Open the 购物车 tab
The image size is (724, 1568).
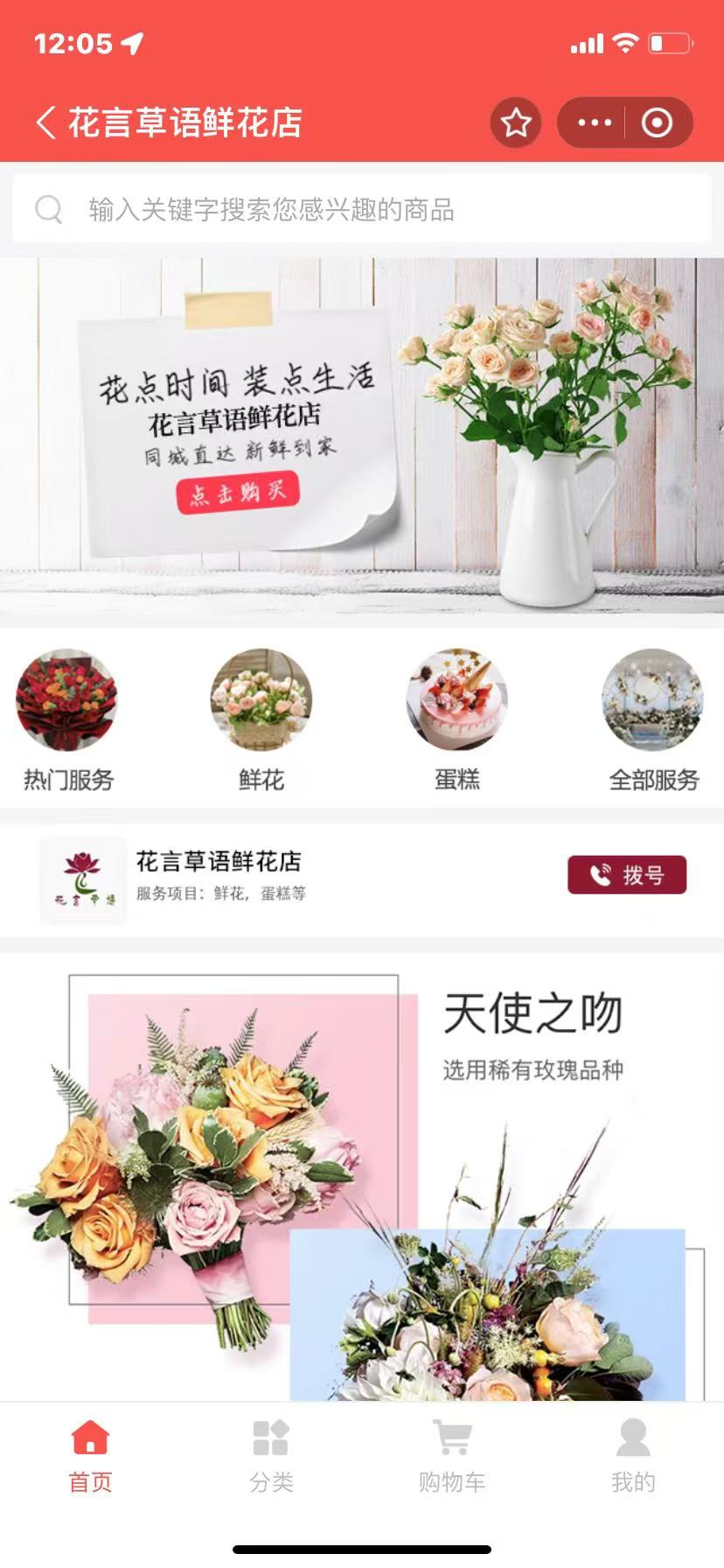tap(452, 1457)
